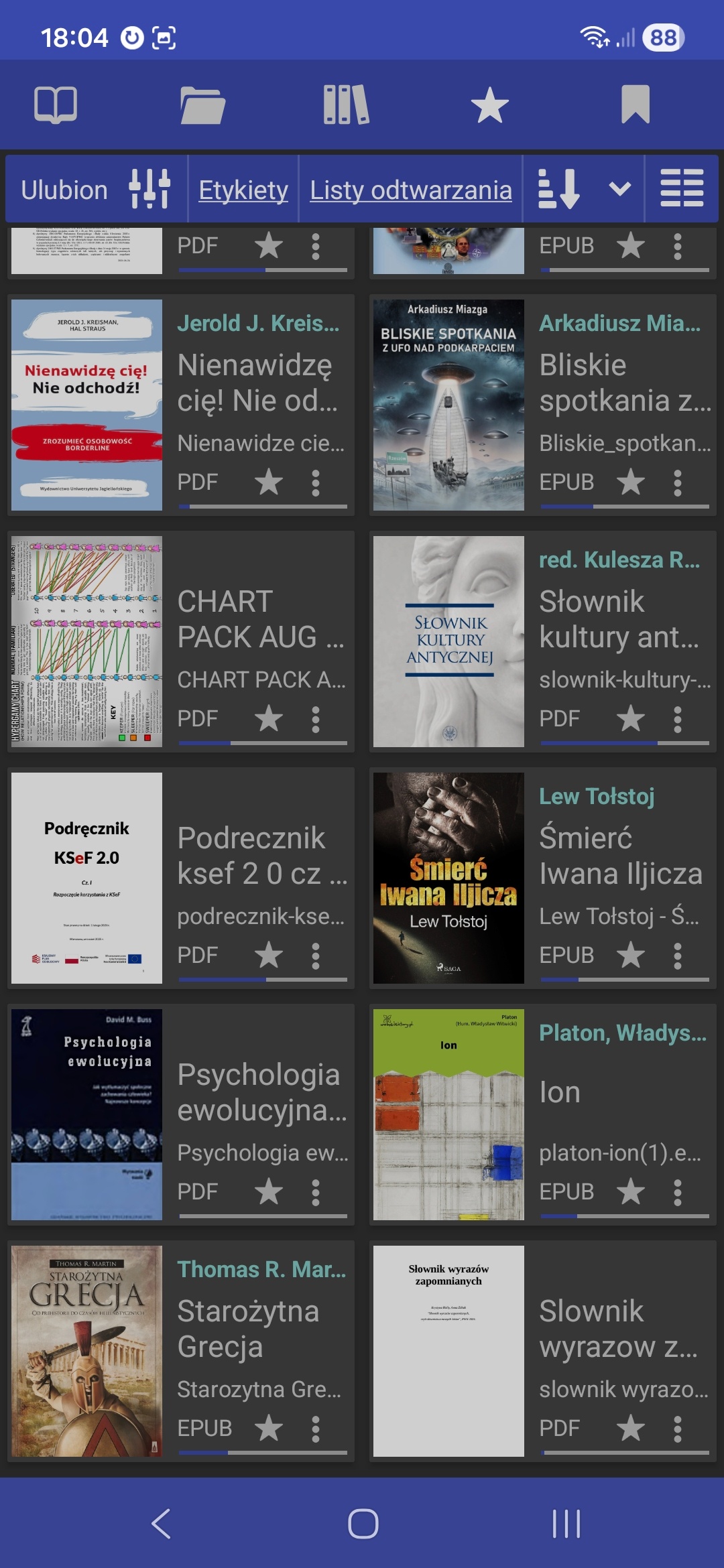Open overflow menu for CHART PACK AUG
Screen dimensions: 724x1568
click(x=316, y=718)
